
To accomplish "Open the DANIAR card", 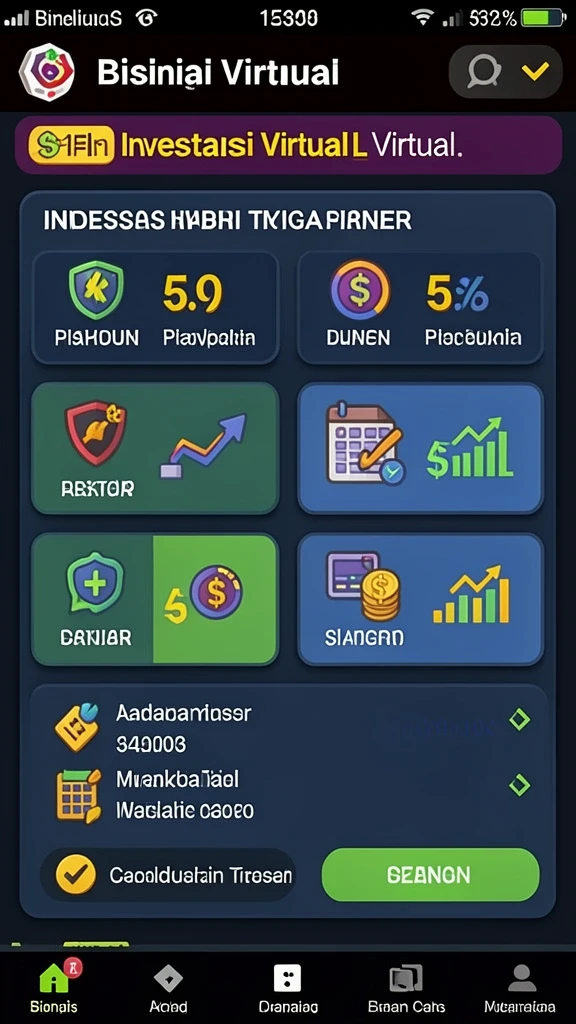I will pyautogui.click(x=155, y=600).
